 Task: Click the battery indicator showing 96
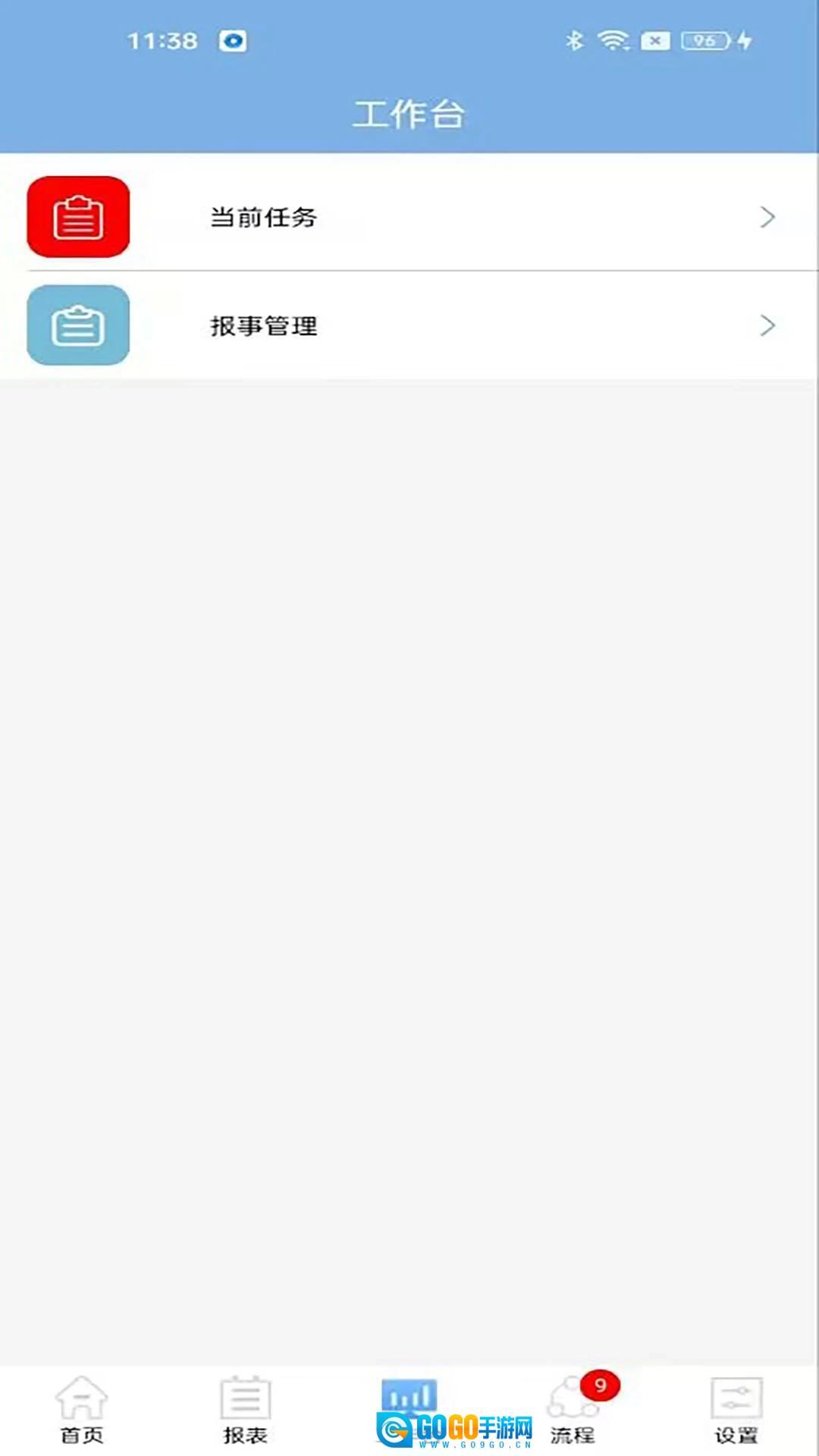701,39
